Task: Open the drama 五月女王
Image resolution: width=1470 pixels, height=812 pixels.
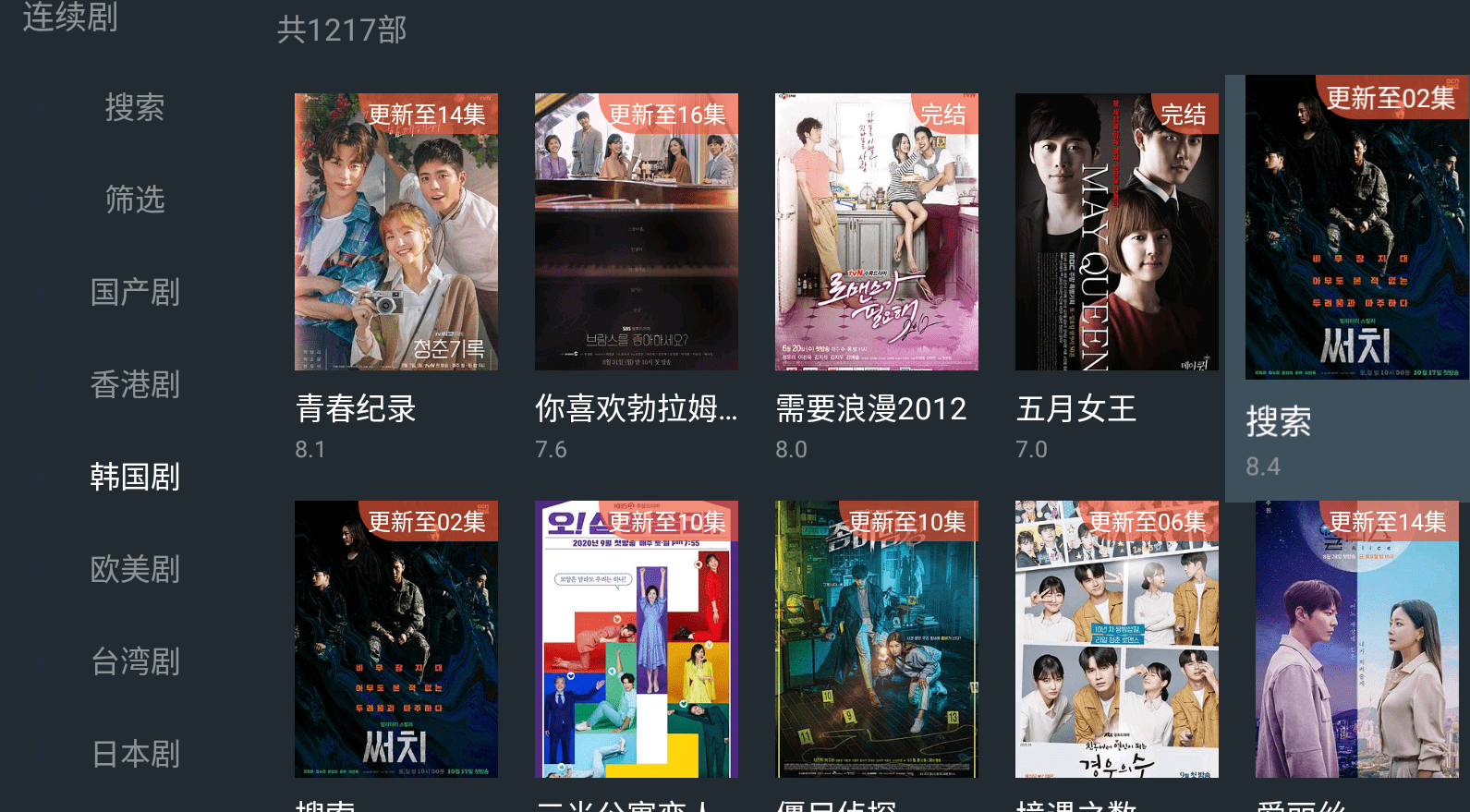Action: click(1116, 232)
